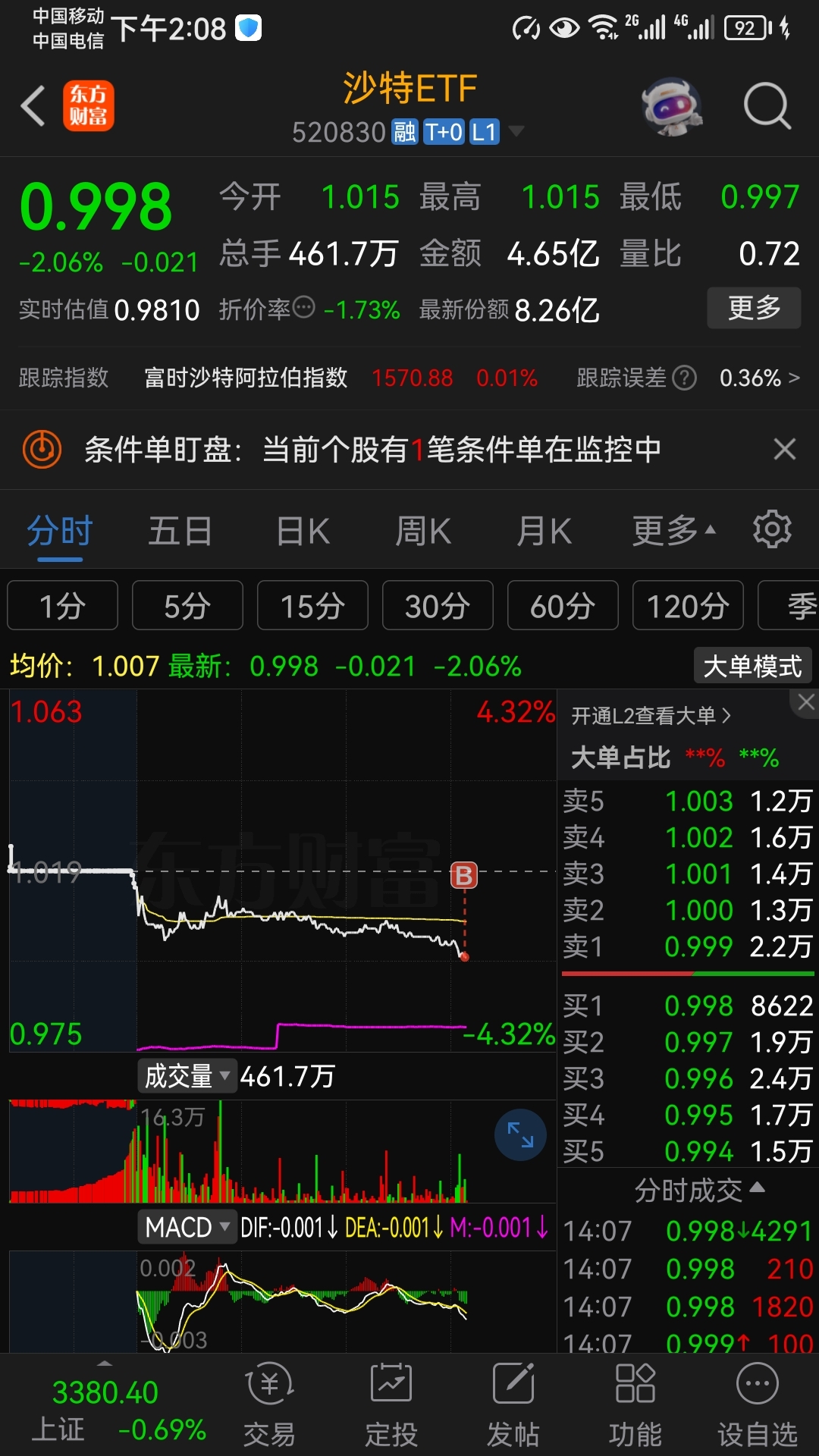Expand the volume chart to fullscreen
819x1456 pixels.
(520, 1134)
